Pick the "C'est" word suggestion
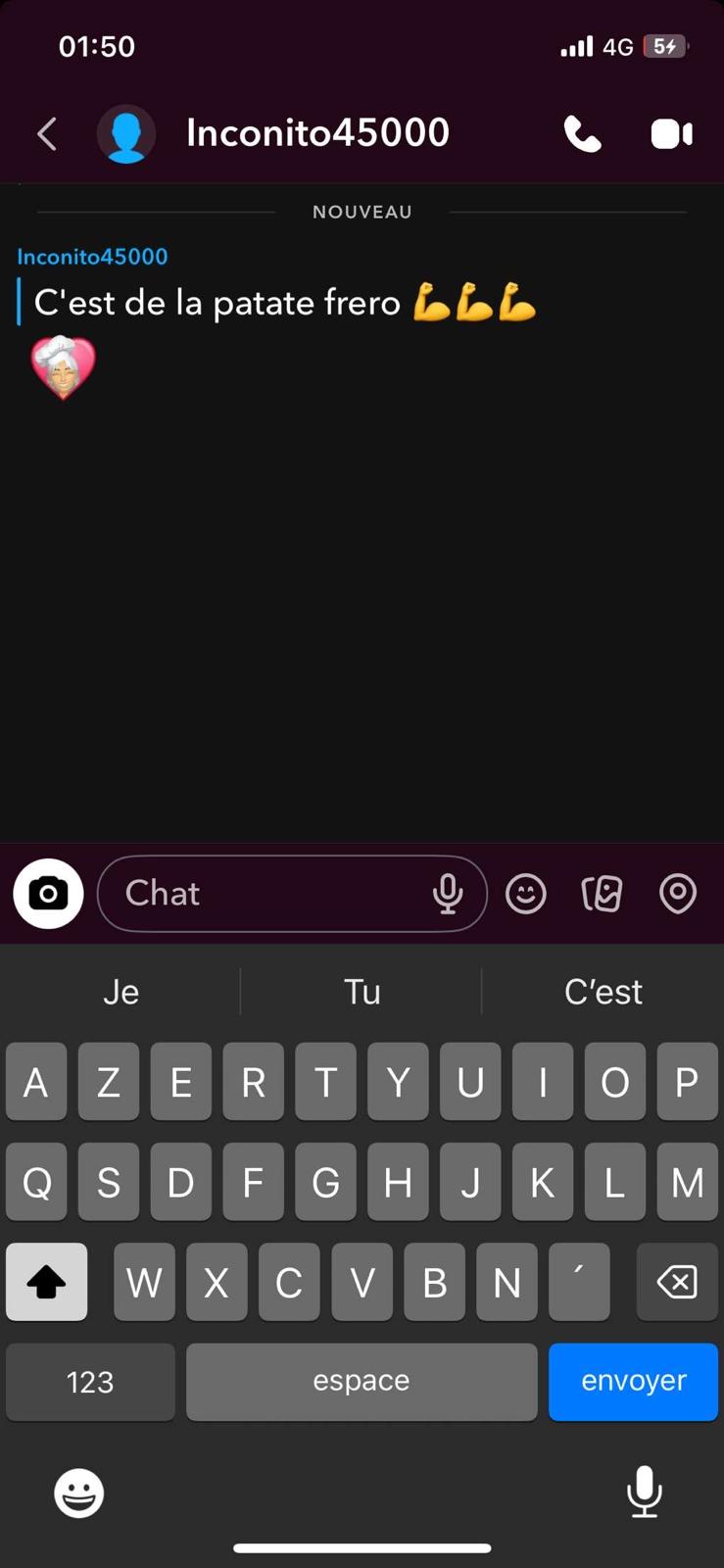724x1568 pixels. click(603, 992)
